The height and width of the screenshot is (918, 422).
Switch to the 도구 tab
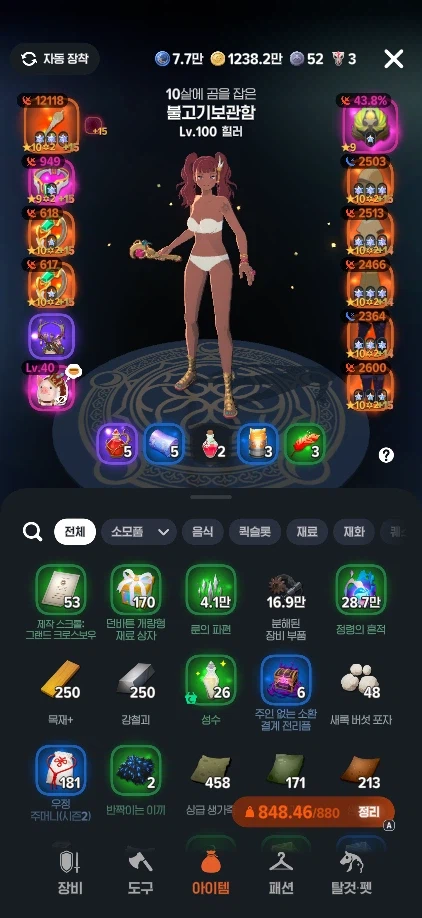pos(140,873)
